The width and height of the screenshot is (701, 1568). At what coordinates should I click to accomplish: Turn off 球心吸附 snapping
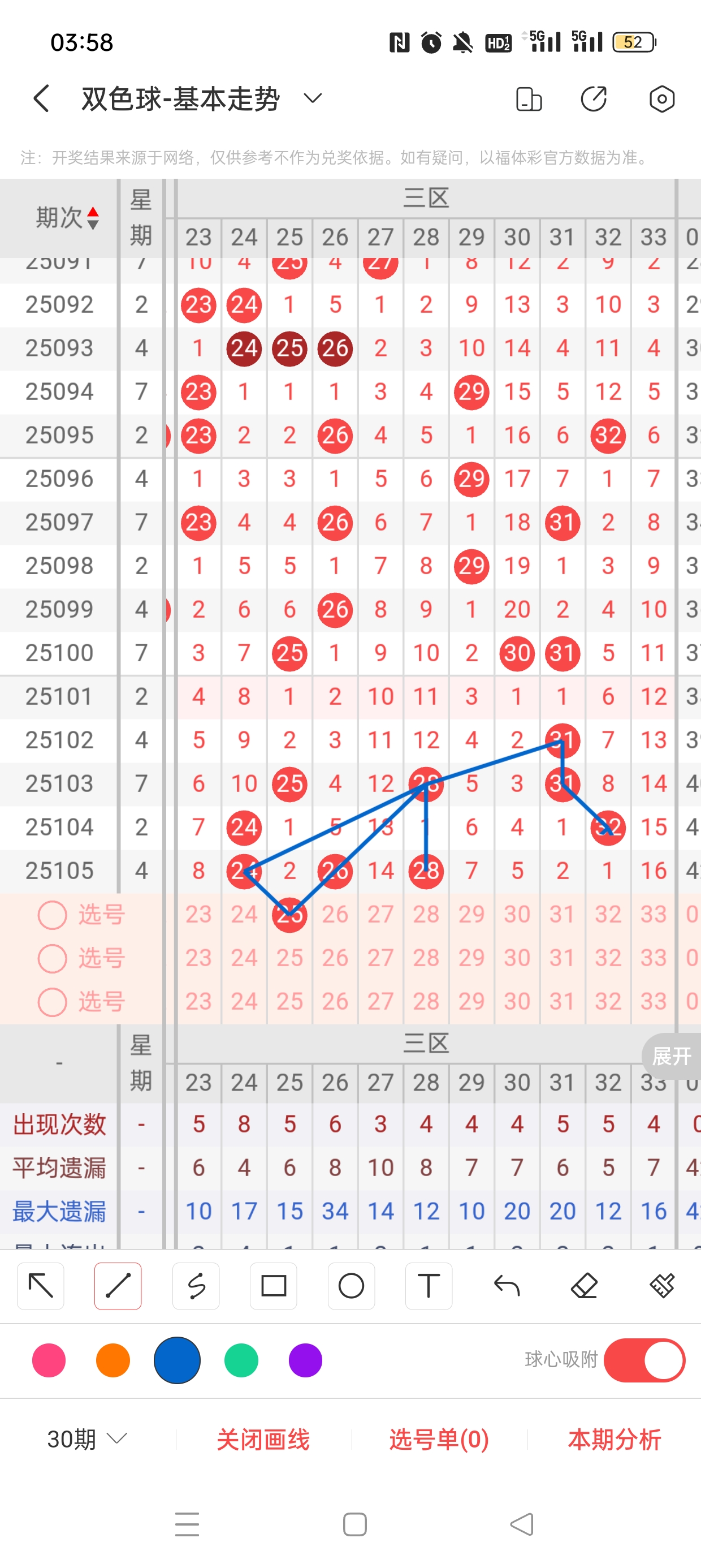(644, 1360)
